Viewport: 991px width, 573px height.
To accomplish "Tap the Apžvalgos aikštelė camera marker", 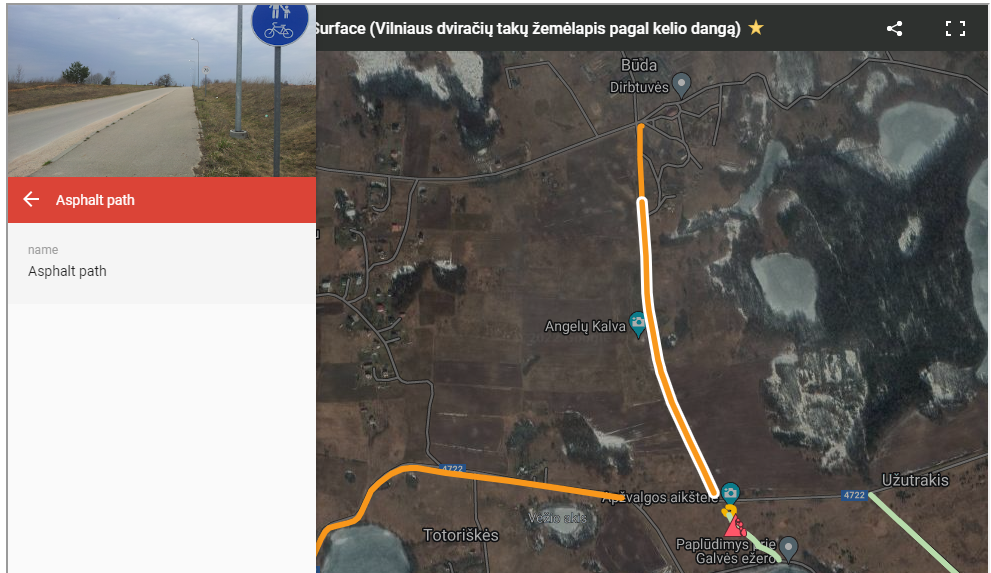I will tap(731, 492).
